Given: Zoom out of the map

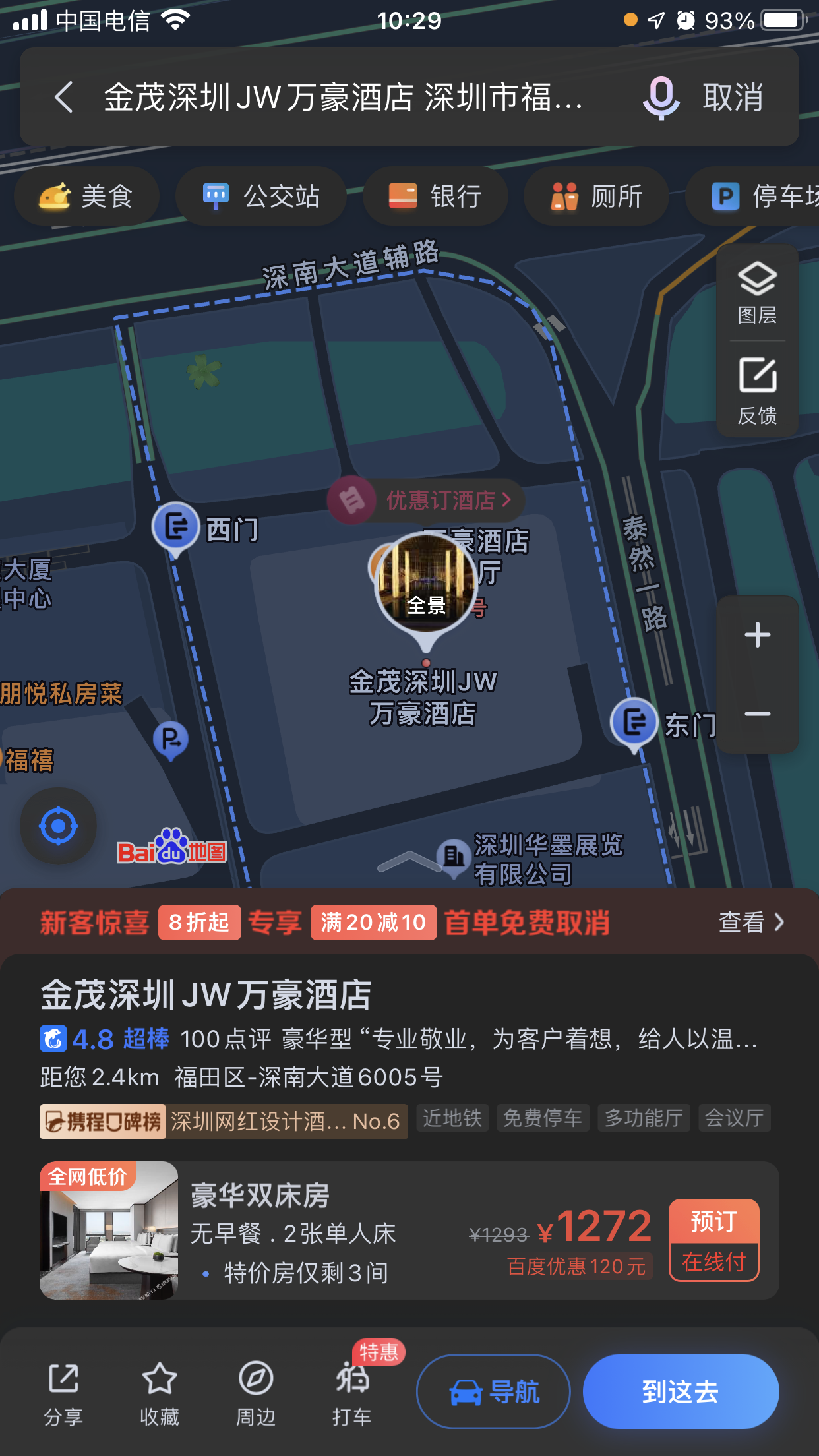Looking at the screenshot, I should point(757,714).
